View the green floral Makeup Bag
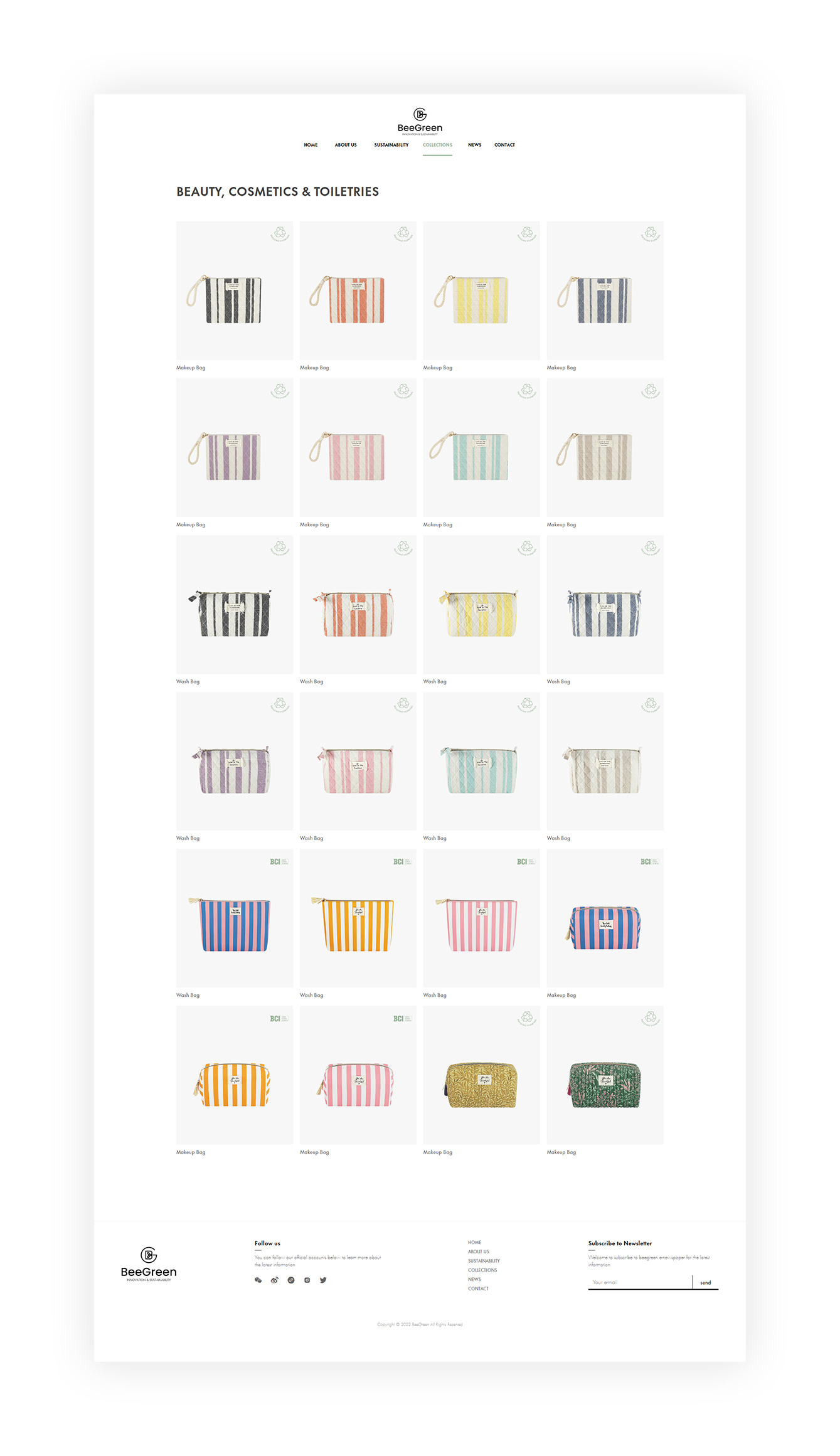Screen dimensions: 840x1456 coord(605,1085)
